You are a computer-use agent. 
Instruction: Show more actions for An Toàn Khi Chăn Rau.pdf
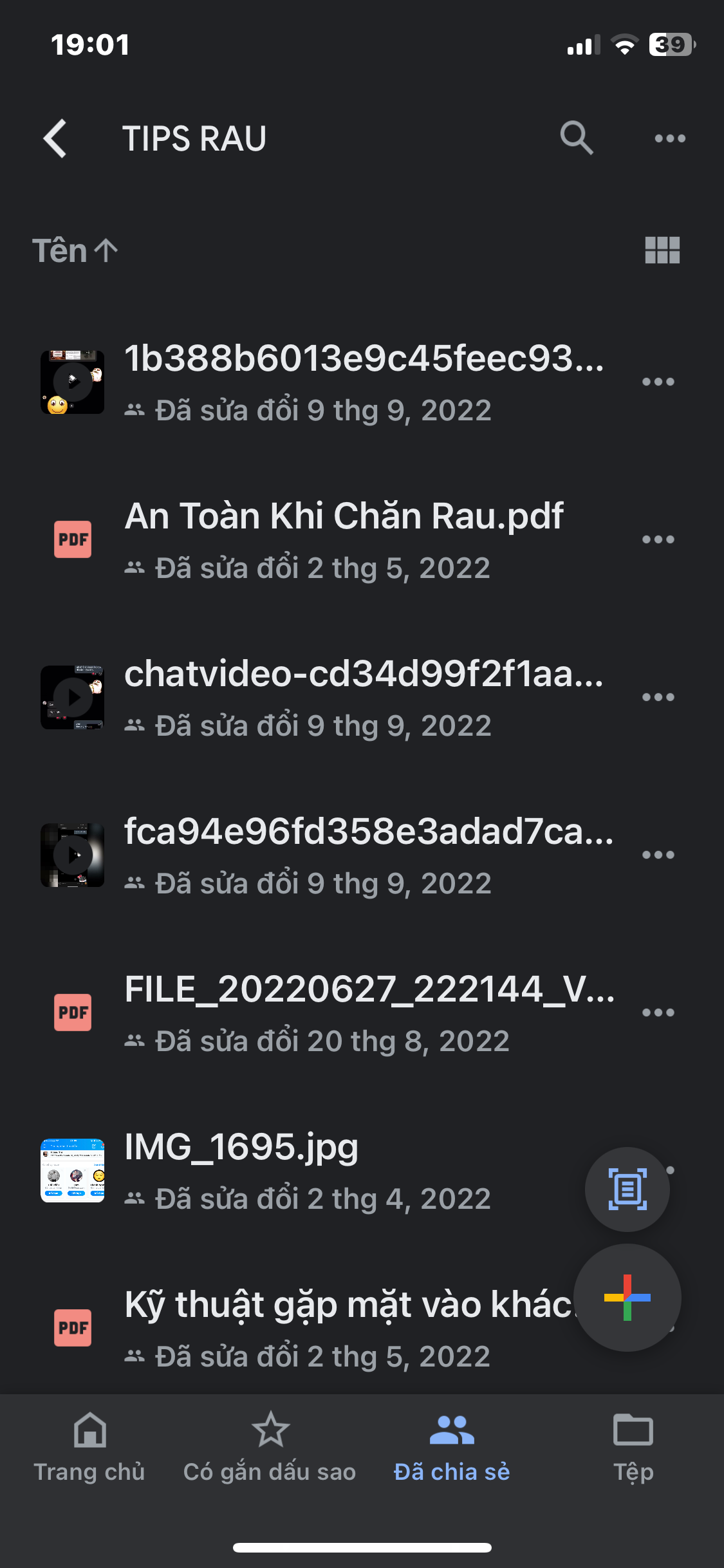tap(658, 539)
